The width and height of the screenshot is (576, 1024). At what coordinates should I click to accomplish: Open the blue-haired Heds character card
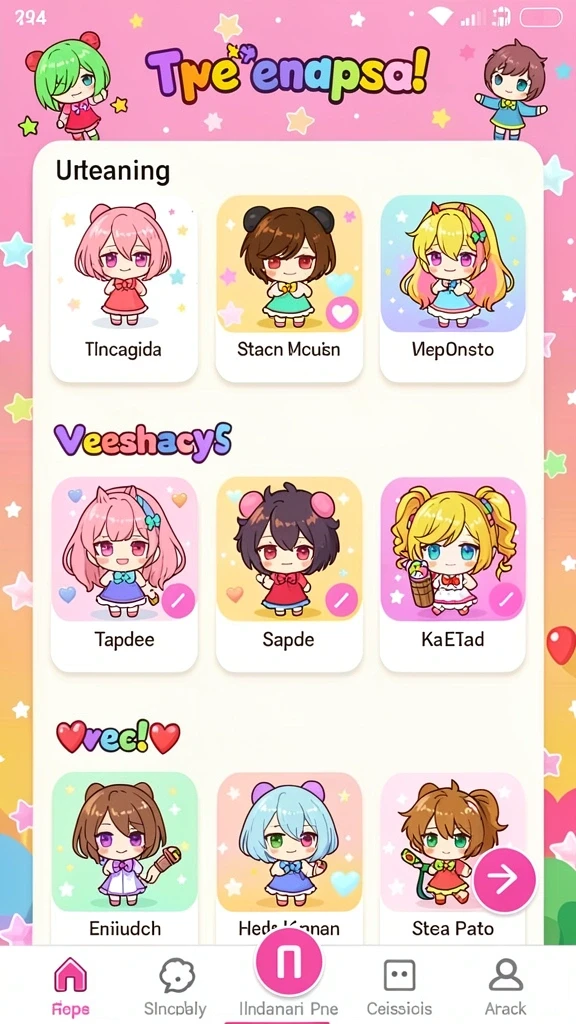coord(289,858)
